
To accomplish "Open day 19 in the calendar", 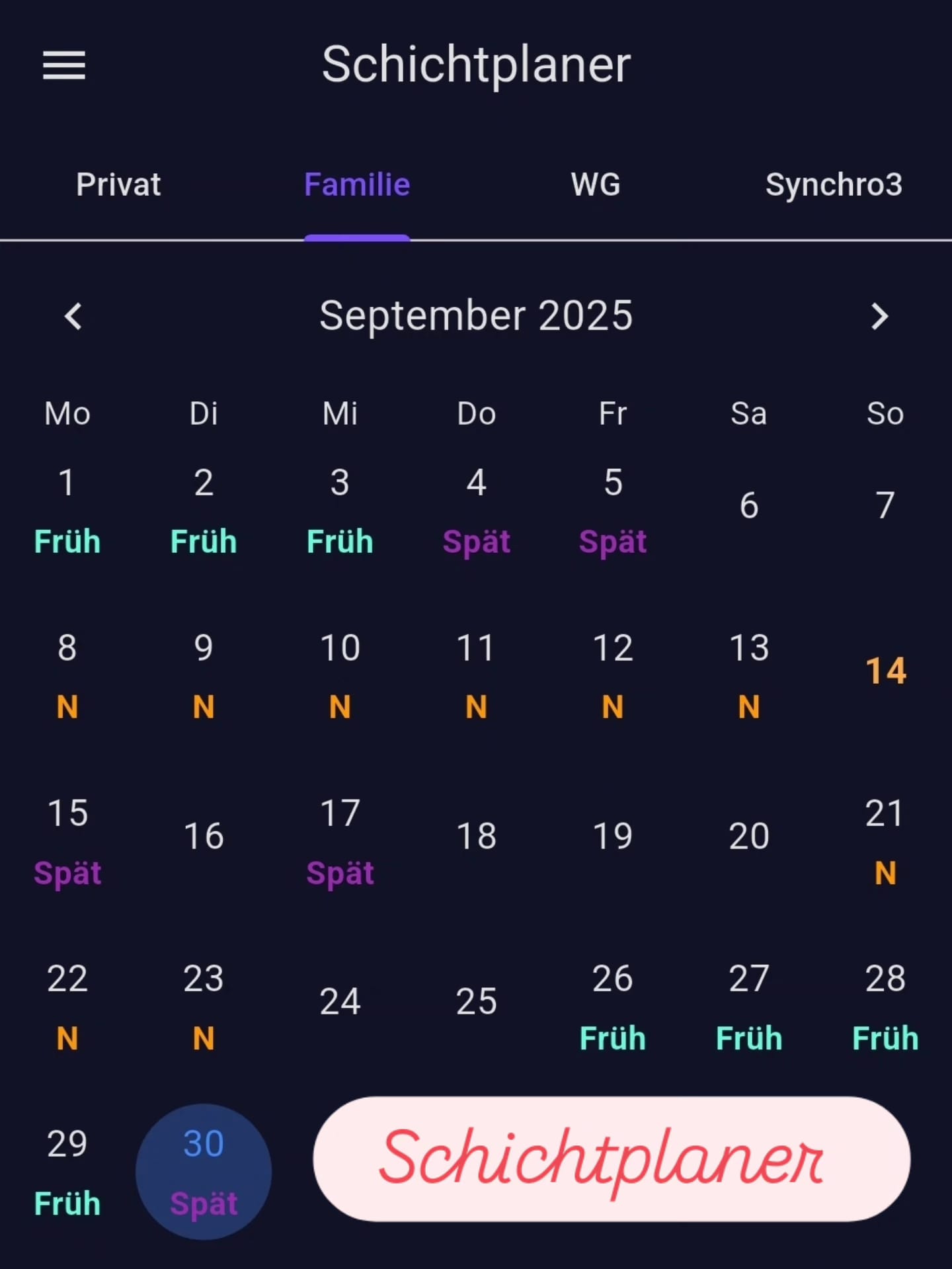I will [x=613, y=837].
